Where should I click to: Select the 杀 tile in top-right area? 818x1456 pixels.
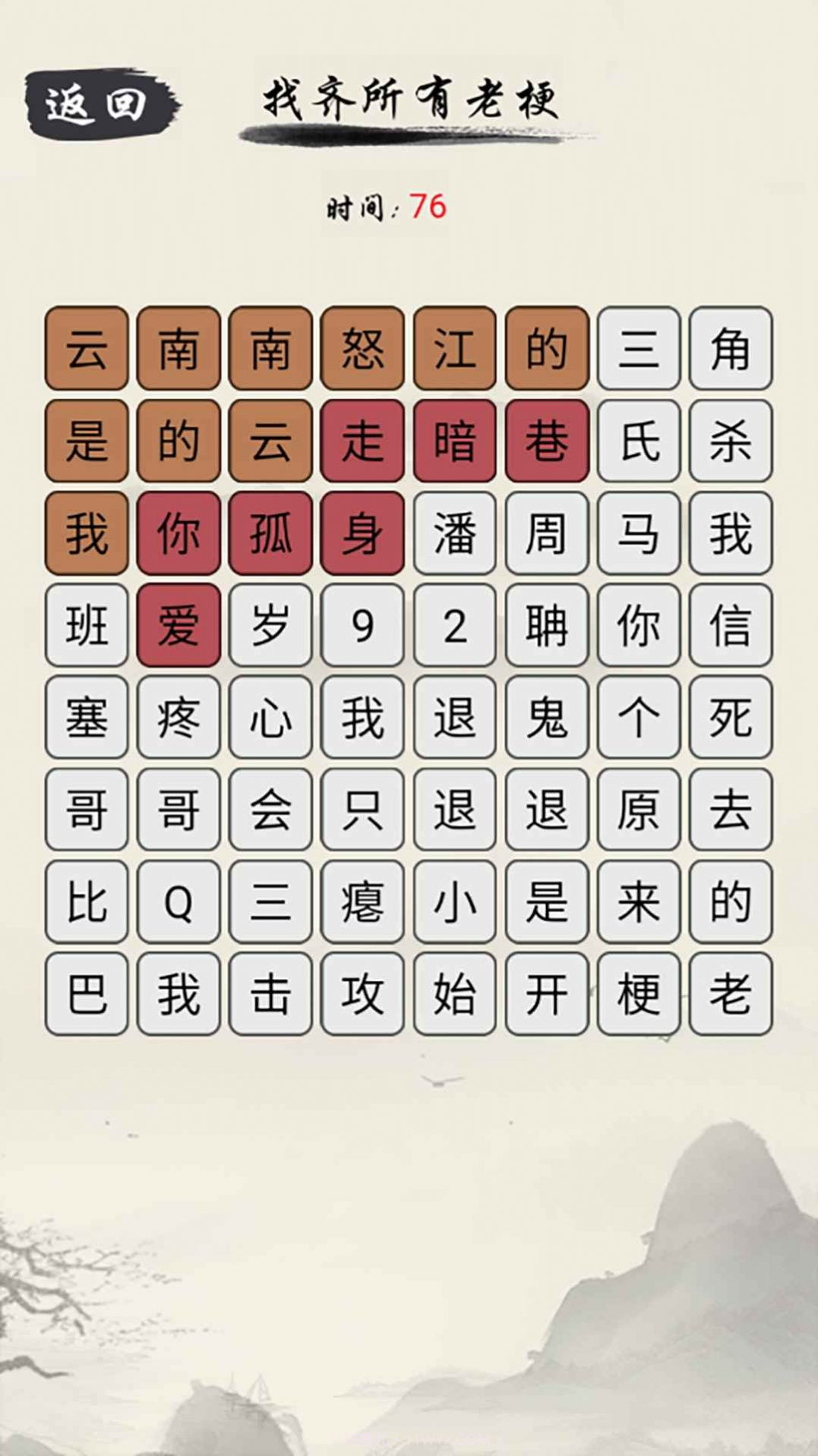click(730, 441)
